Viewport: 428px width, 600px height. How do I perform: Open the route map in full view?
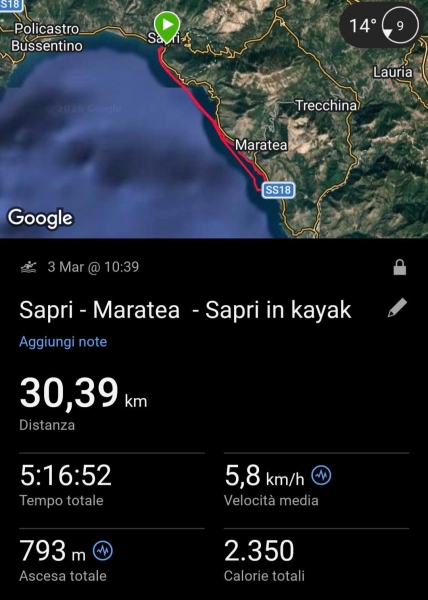[214, 119]
